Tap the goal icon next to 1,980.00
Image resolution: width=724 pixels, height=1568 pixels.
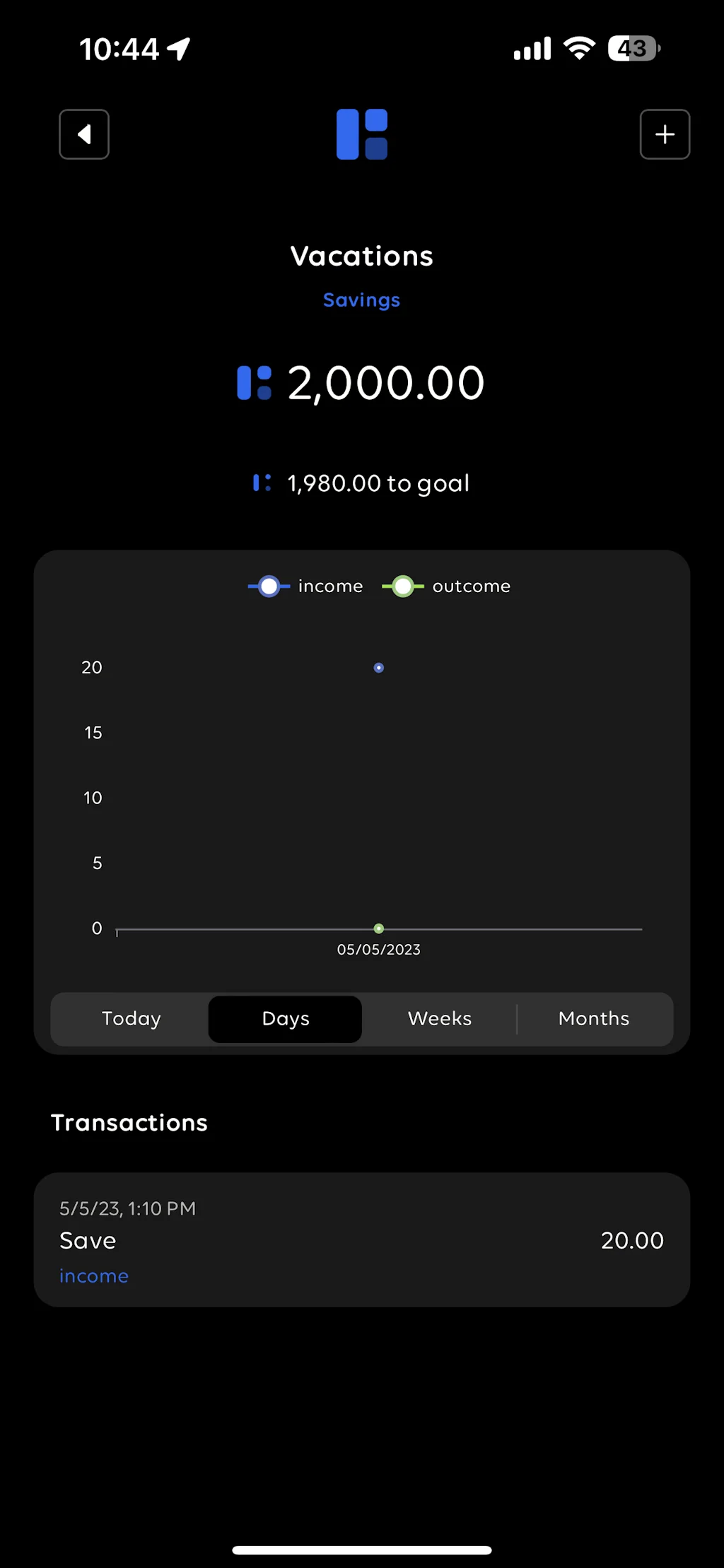(262, 483)
